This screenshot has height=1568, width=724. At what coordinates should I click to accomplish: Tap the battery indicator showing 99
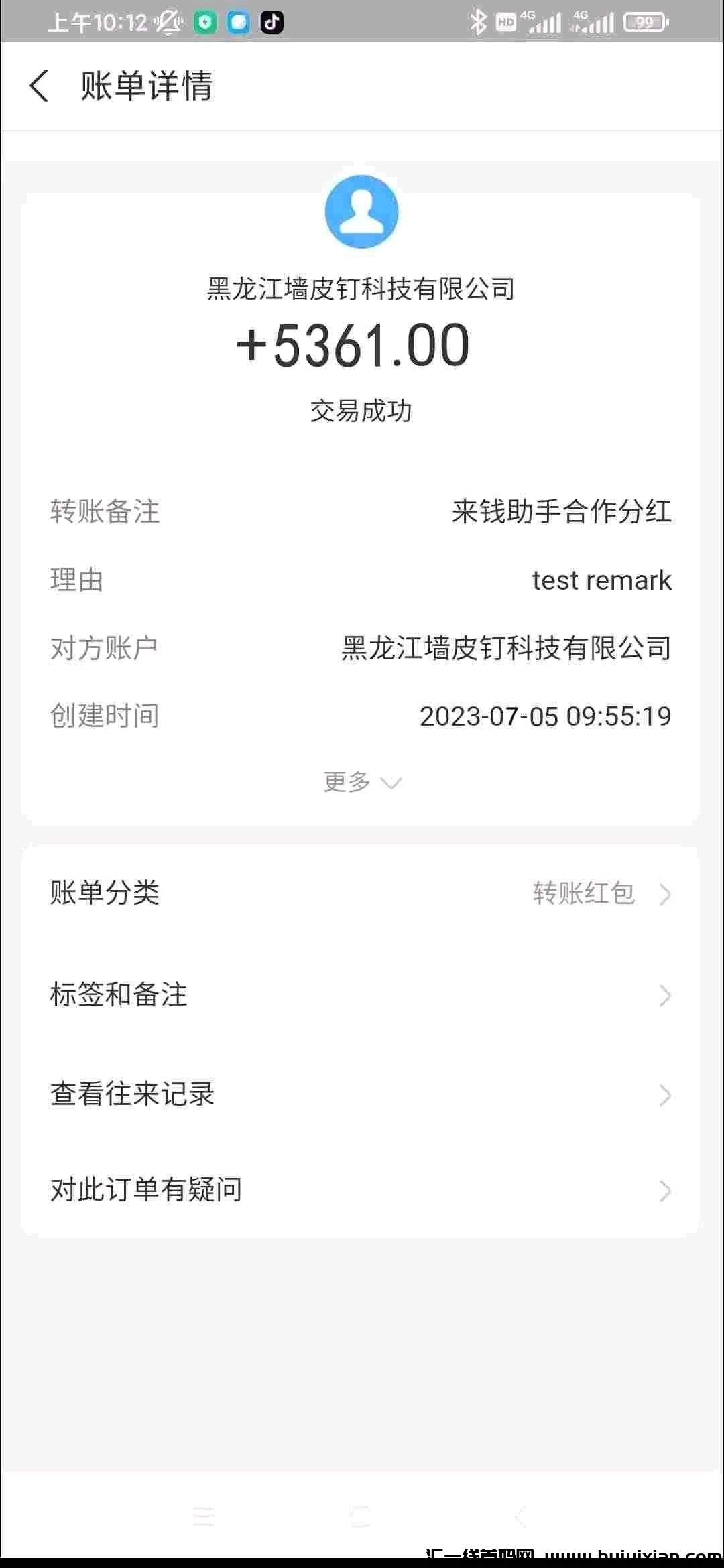642,23
